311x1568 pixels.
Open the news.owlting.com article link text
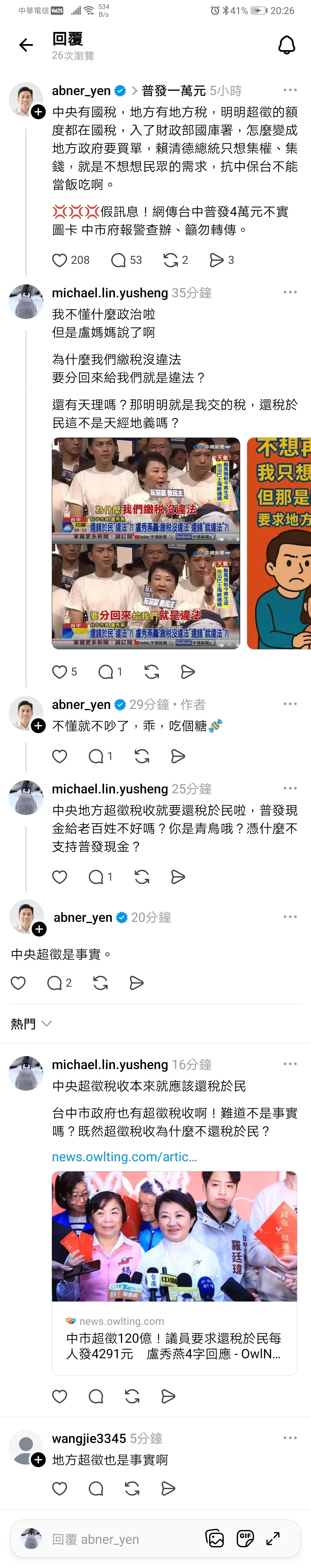click(124, 1157)
